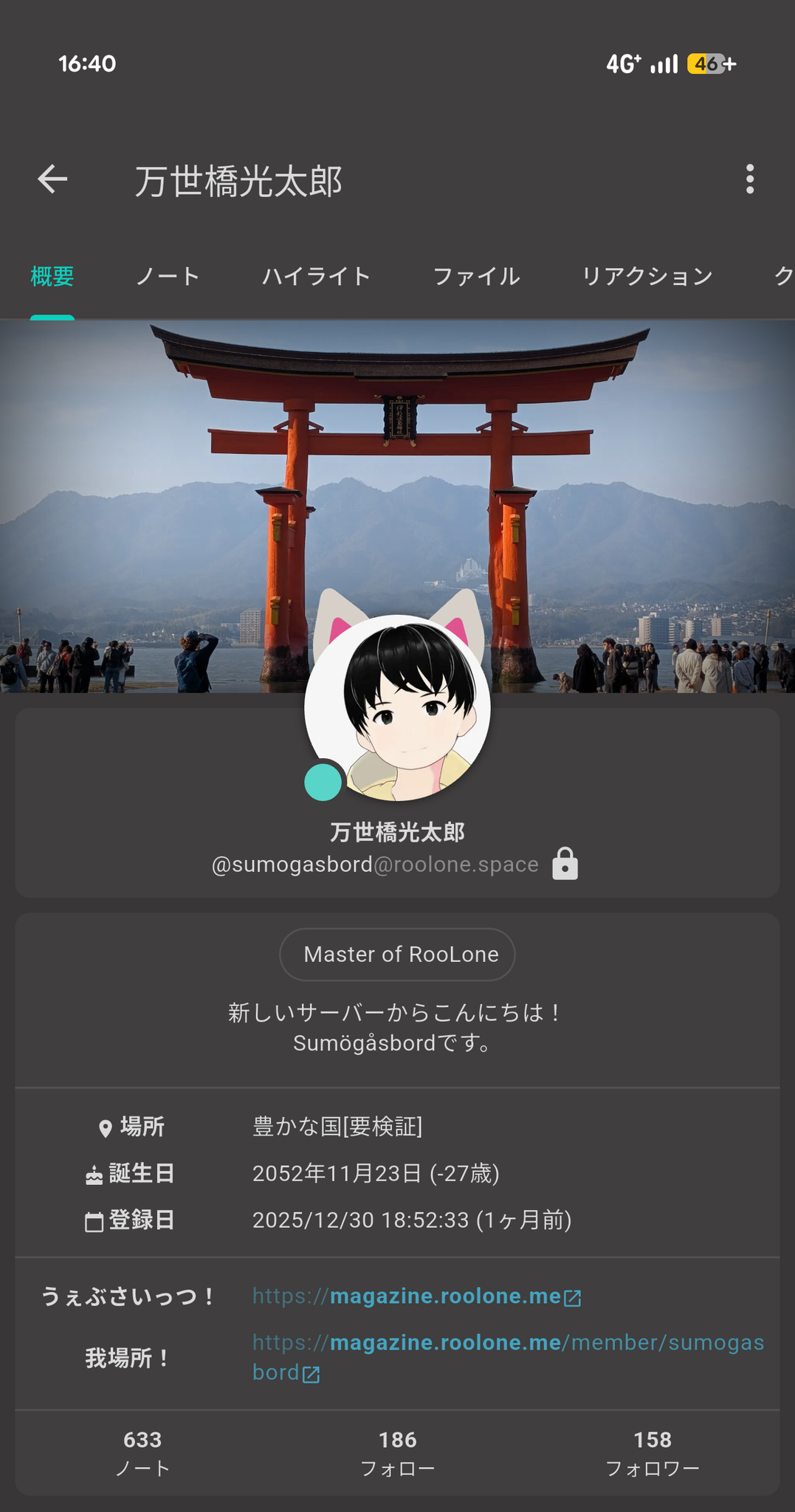Open the member/sumogasbord page link
Screen dimensions: 795x1512
tap(508, 1343)
